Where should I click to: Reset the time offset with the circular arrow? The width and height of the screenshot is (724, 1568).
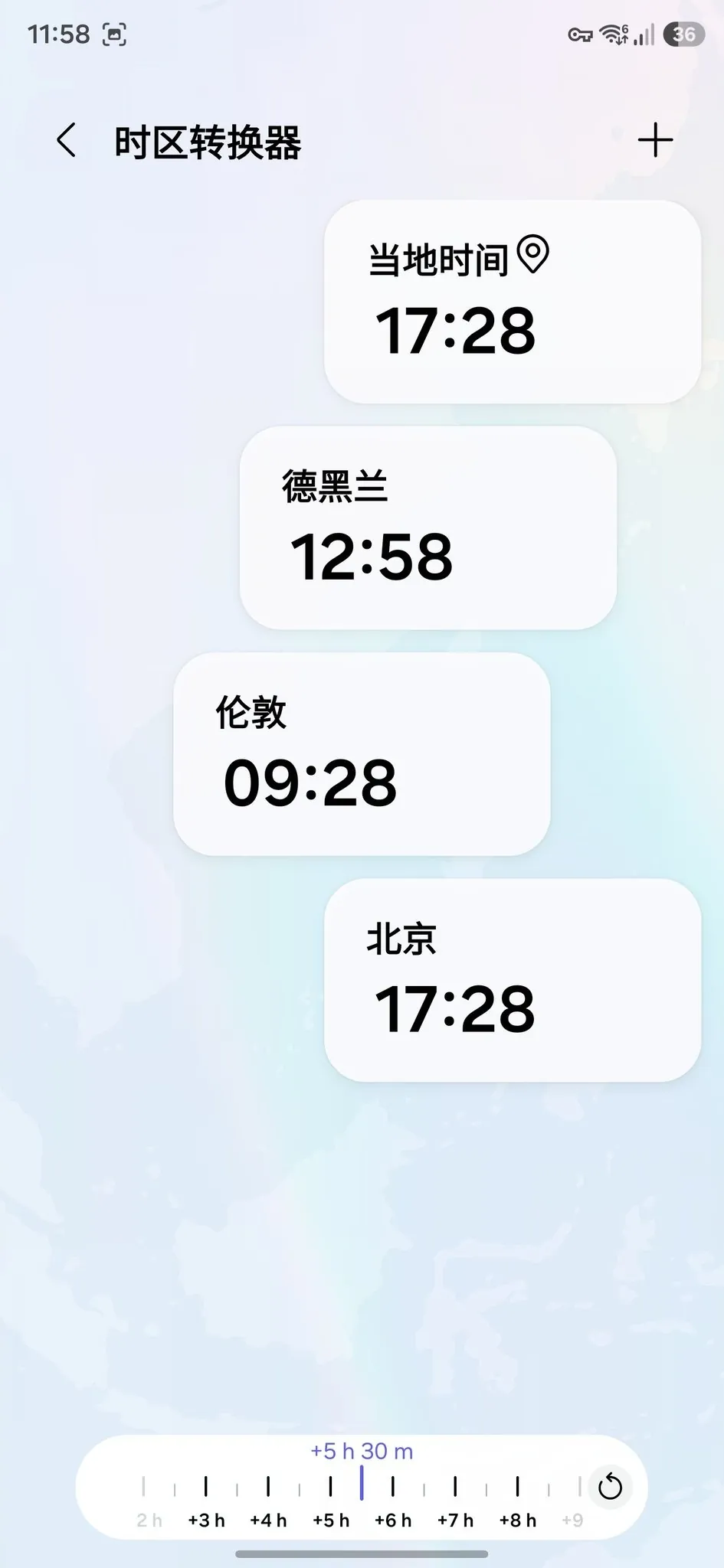point(610,1487)
